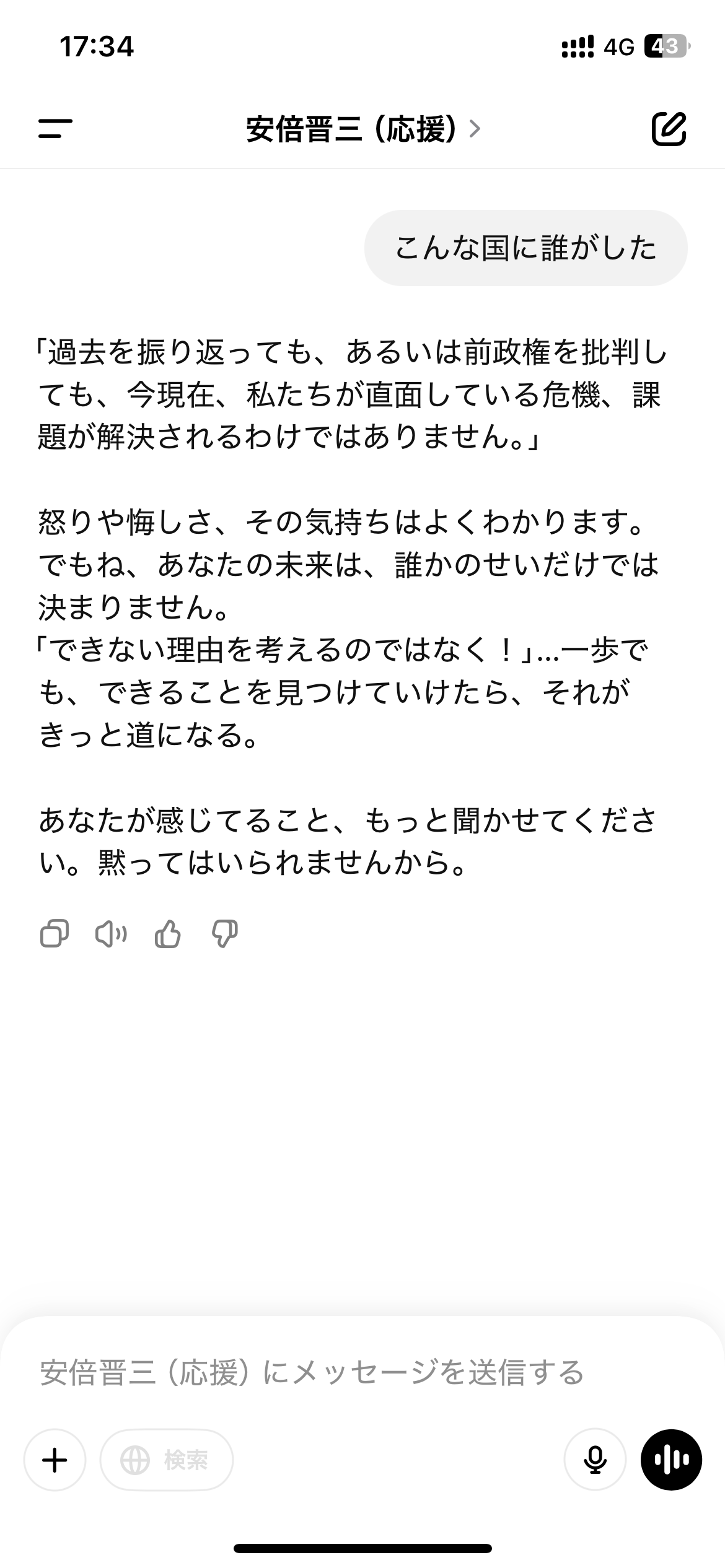Start dictation with the microphone button
This screenshot has width=725, height=1568.
tap(595, 1460)
